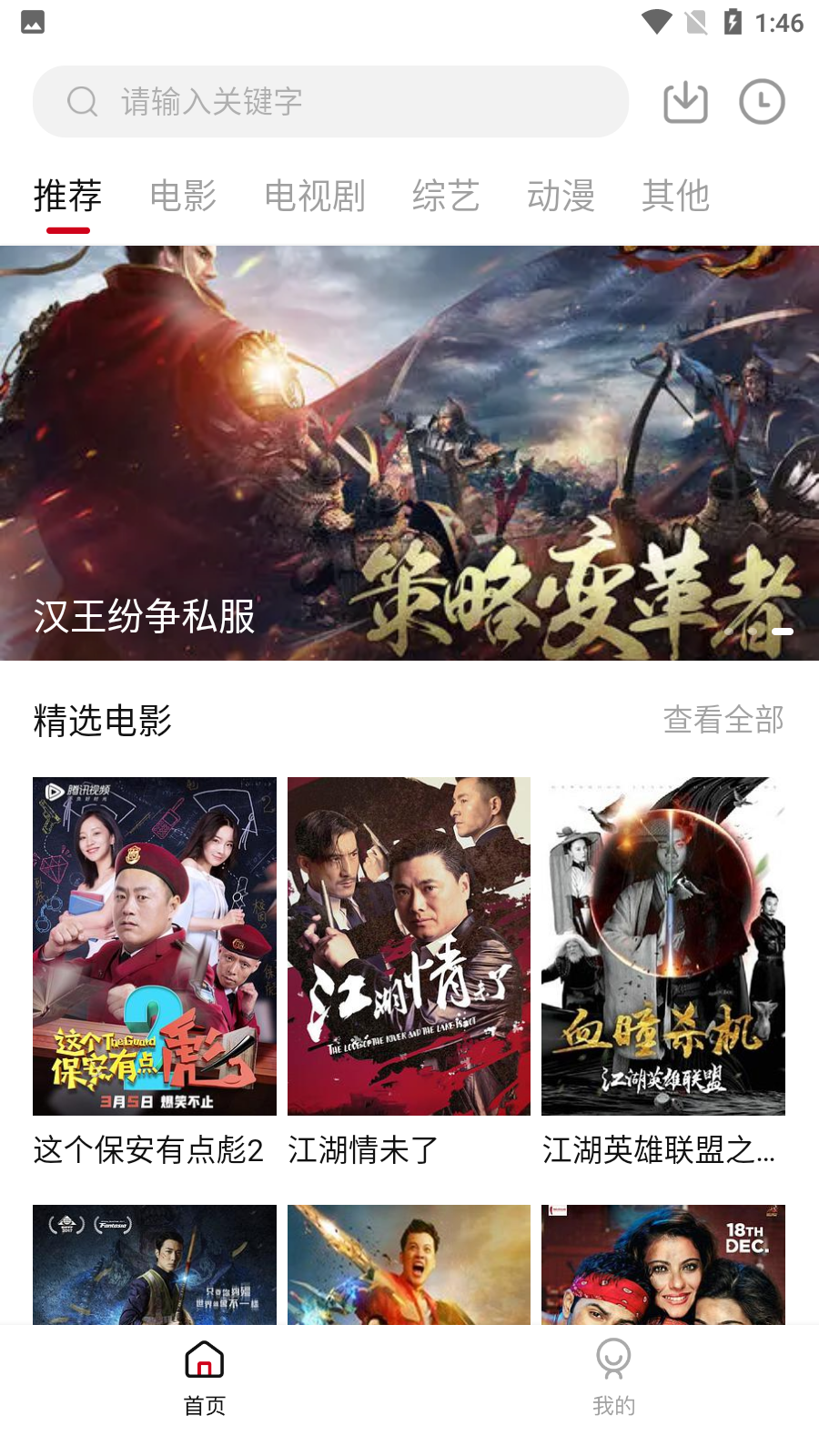Screen dimensions: 819x1456
Task: Go to the 首页 home tab
Action: pos(205,1378)
